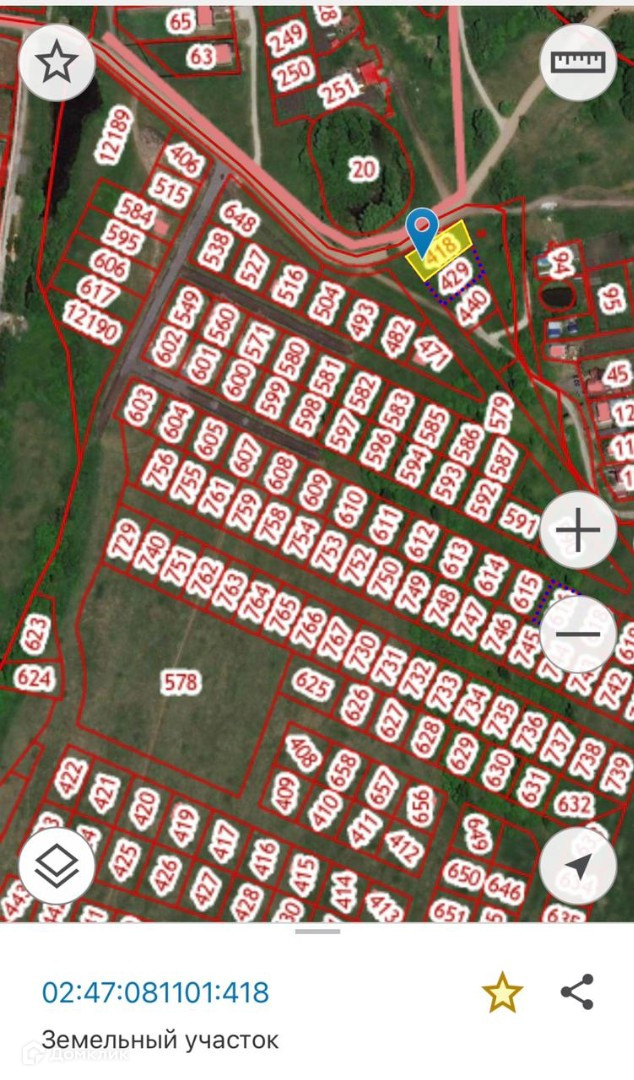Center the map on my location
This screenshot has height=1080, width=634.
(577, 866)
